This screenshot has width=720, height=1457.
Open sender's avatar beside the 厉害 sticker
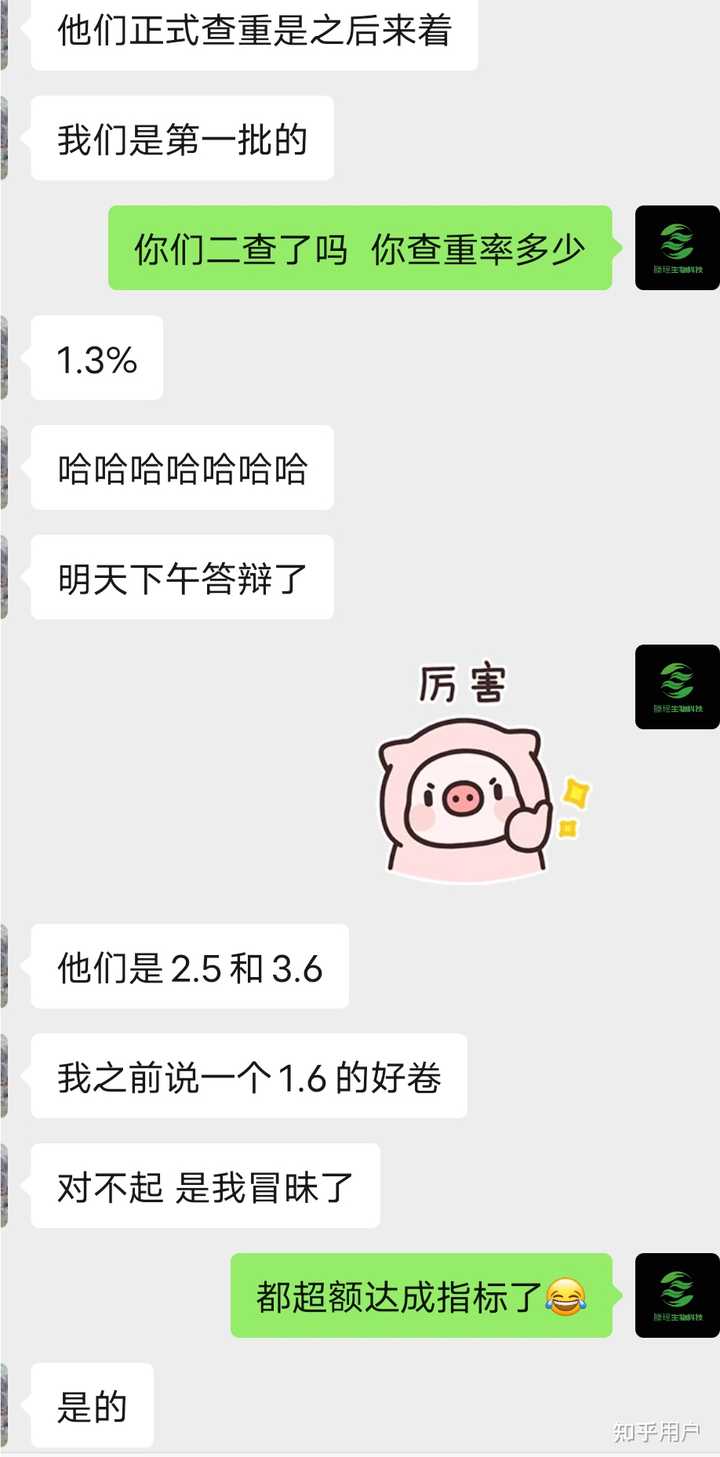coord(676,687)
